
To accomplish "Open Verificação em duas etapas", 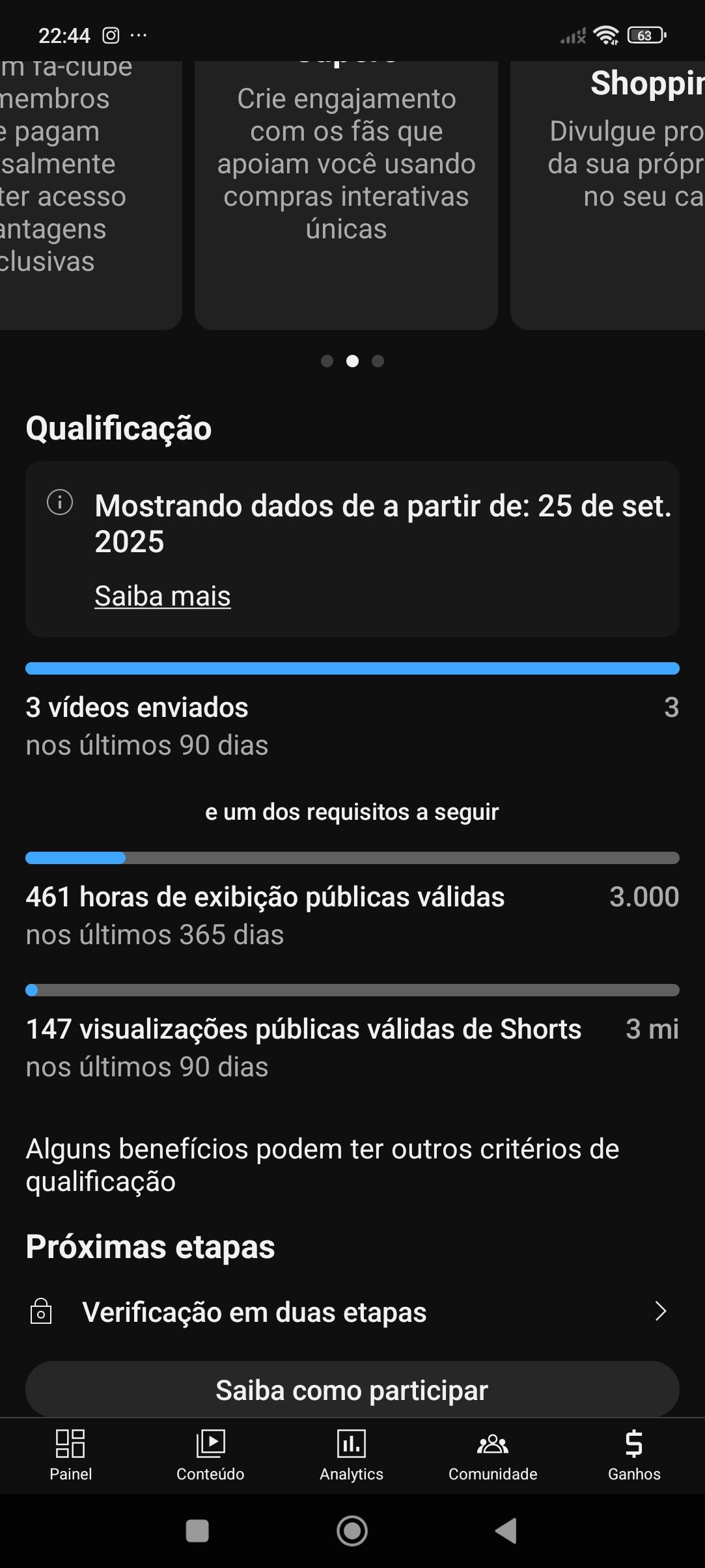I will click(x=352, y=1311).
